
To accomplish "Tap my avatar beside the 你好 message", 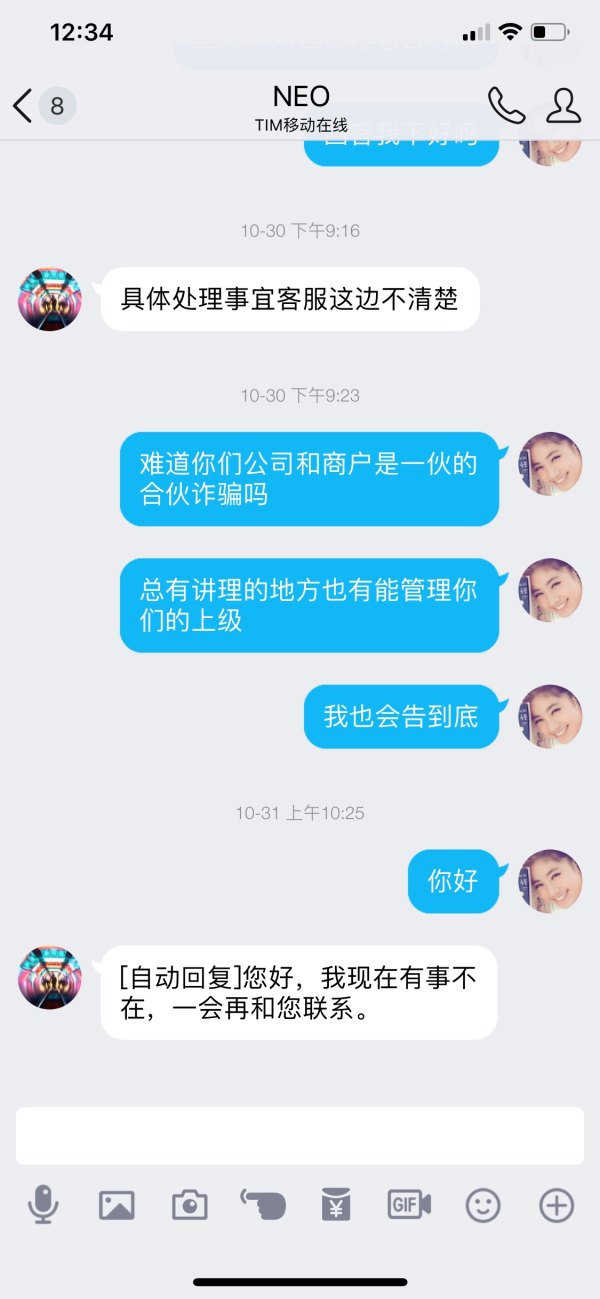I will coord(550,881).
